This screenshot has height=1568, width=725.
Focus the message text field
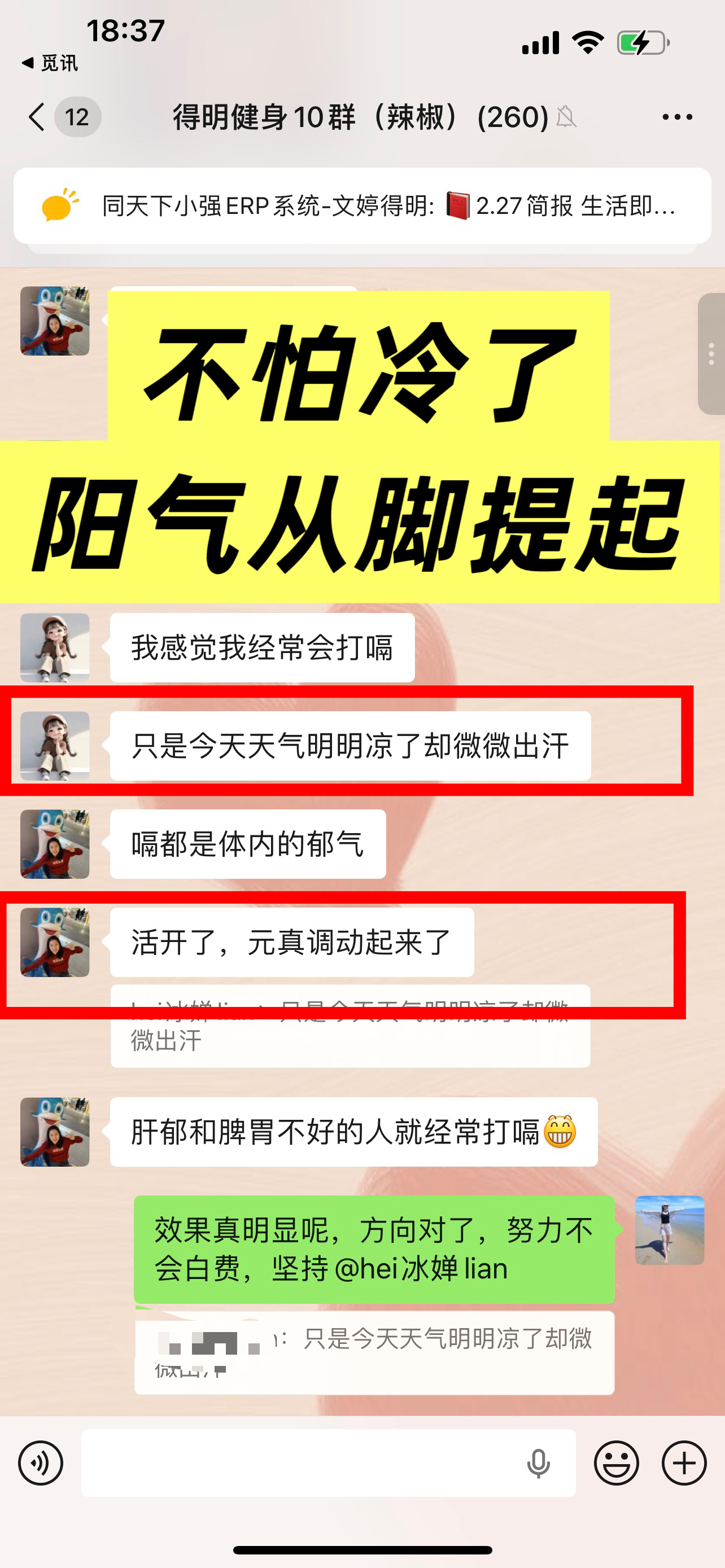298,1462
